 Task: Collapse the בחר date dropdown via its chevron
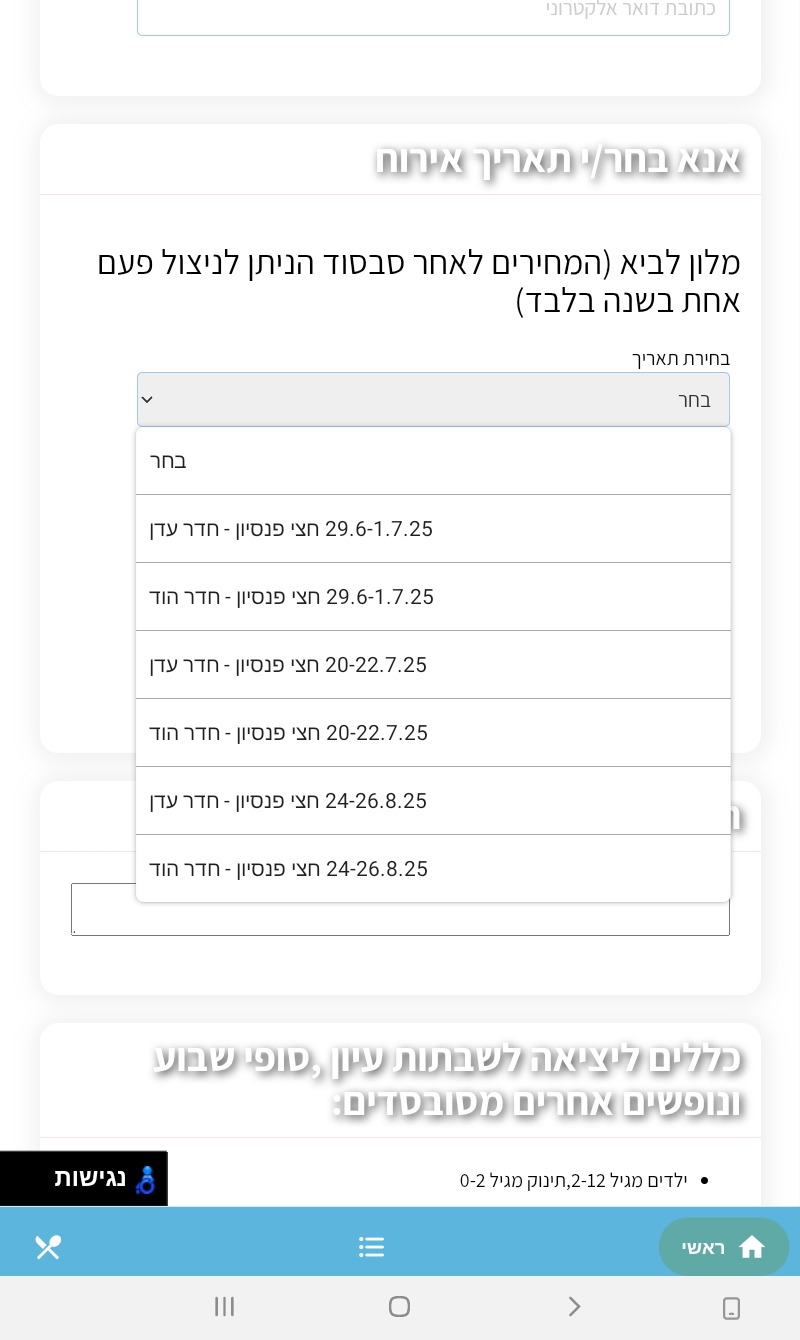[147, 399]
